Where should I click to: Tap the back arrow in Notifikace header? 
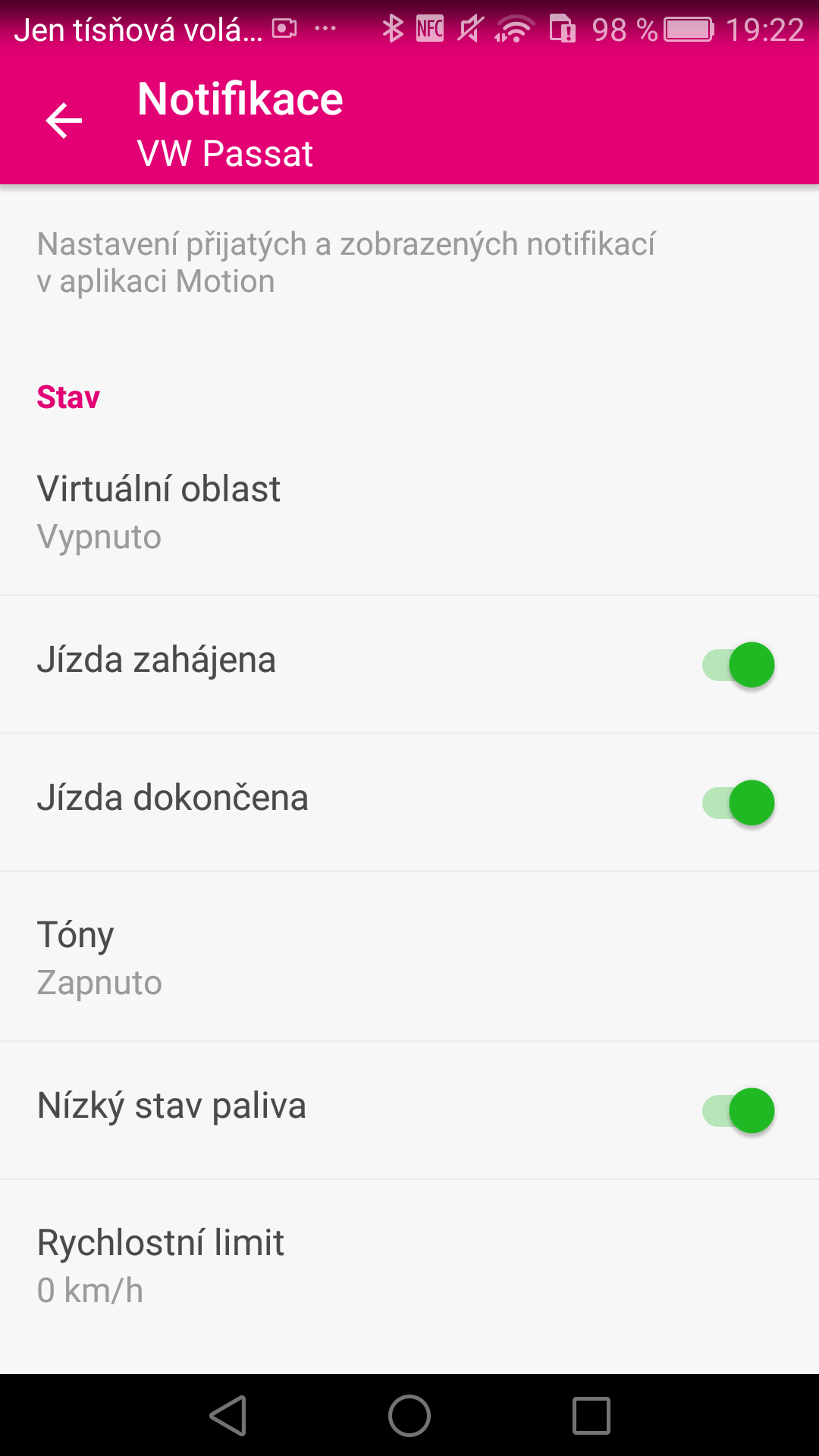[64, 120]
